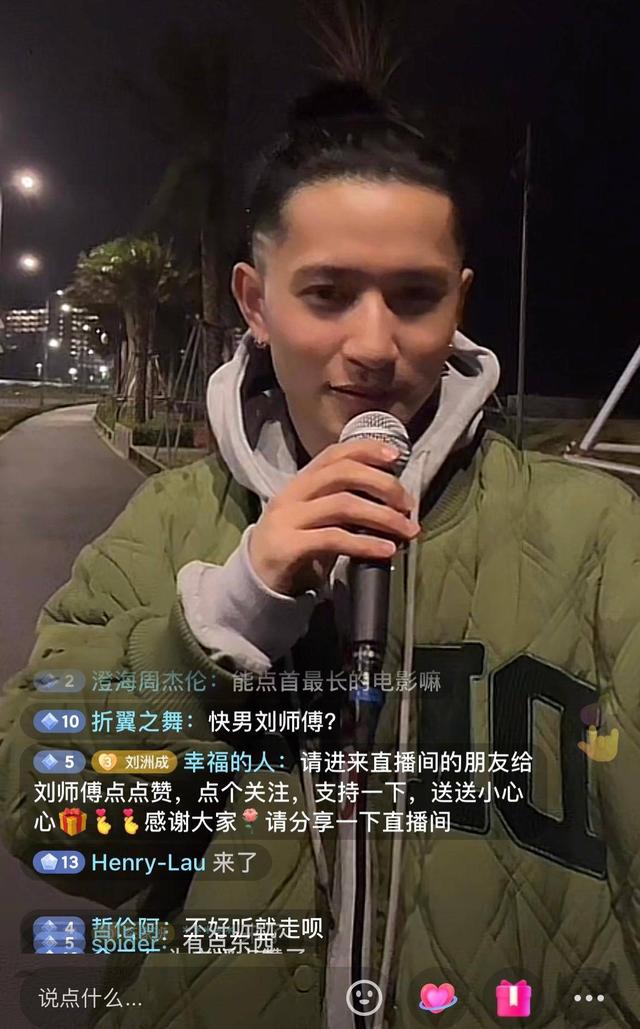This screenshot has height=1029, width=640.
Task: Open the three-dot more menu
Action: click(588, 997)
